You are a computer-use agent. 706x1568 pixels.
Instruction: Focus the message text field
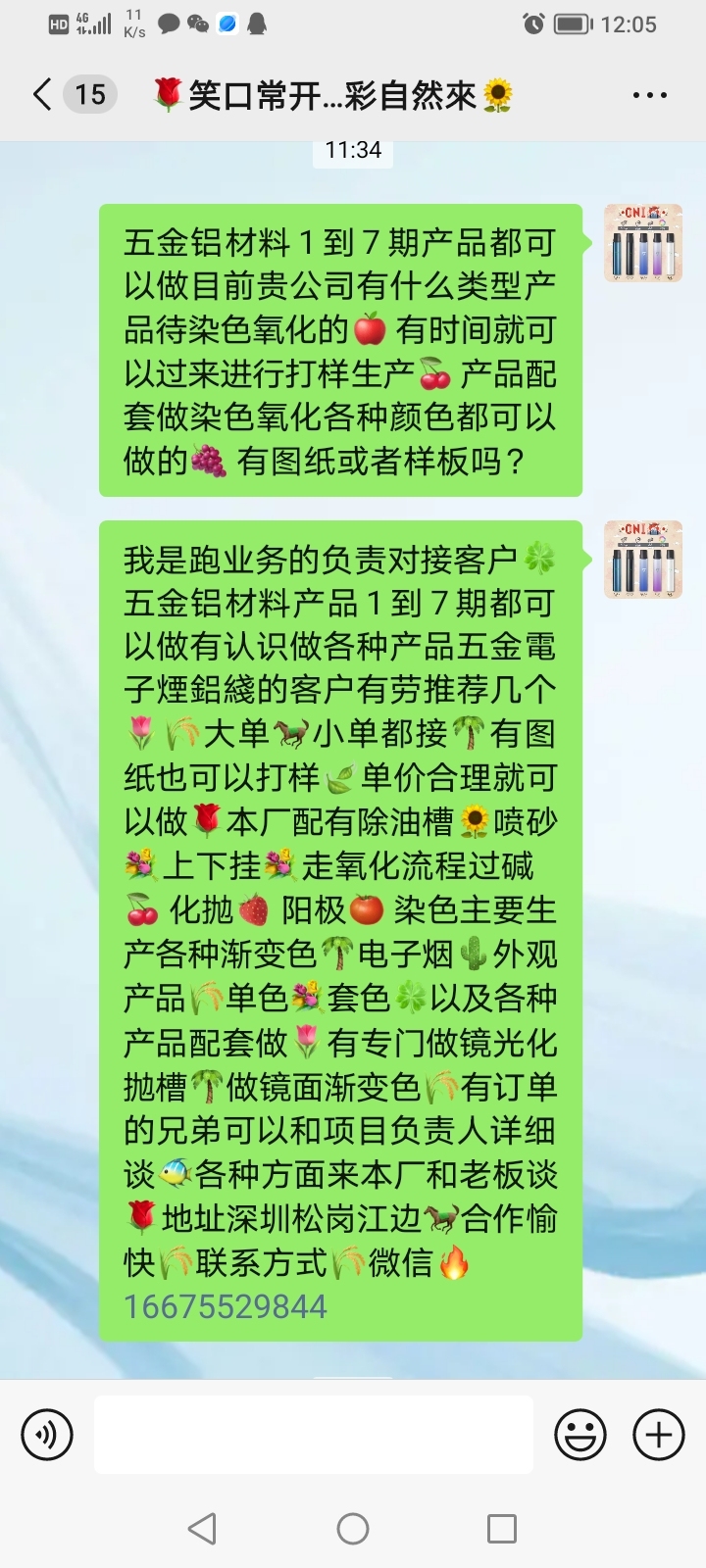click(x=314, y=1435)
